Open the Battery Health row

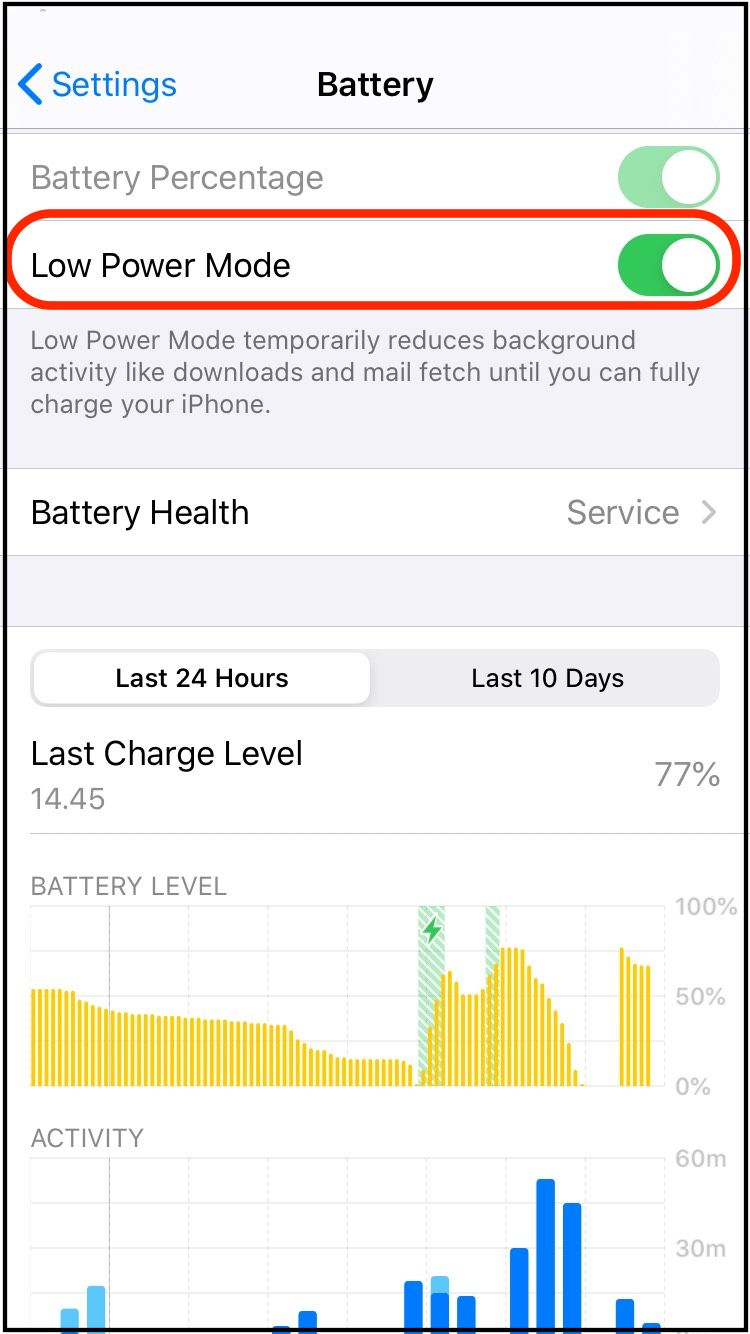[375, 512]
